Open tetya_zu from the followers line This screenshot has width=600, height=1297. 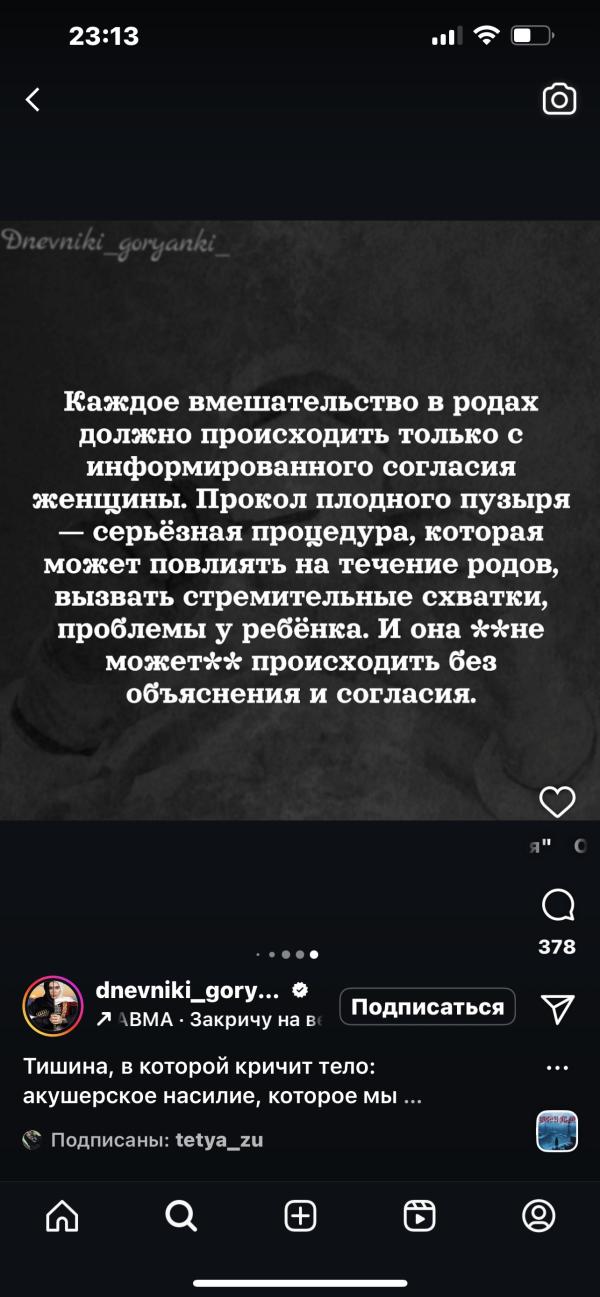pos(219,1139)
